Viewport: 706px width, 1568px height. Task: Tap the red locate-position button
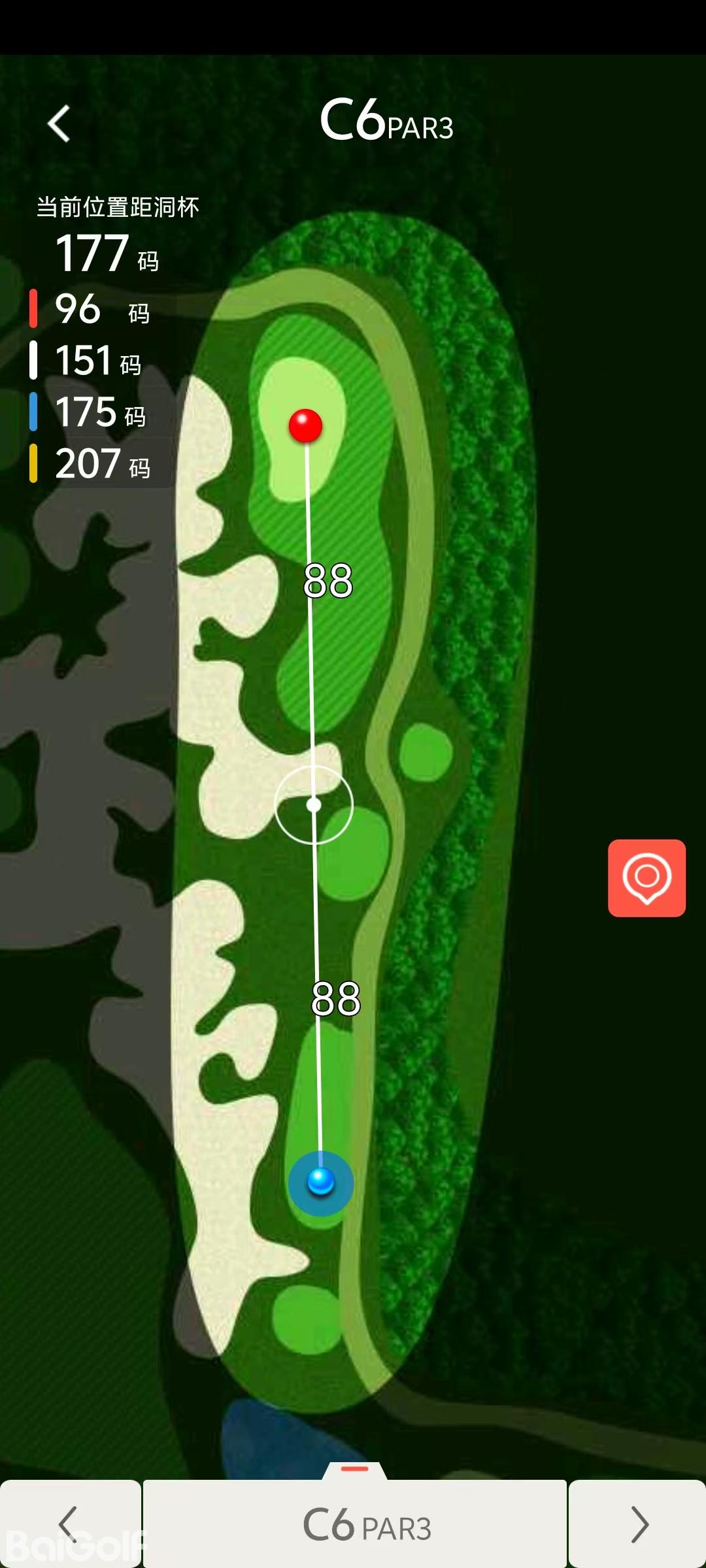coord(647,877)
